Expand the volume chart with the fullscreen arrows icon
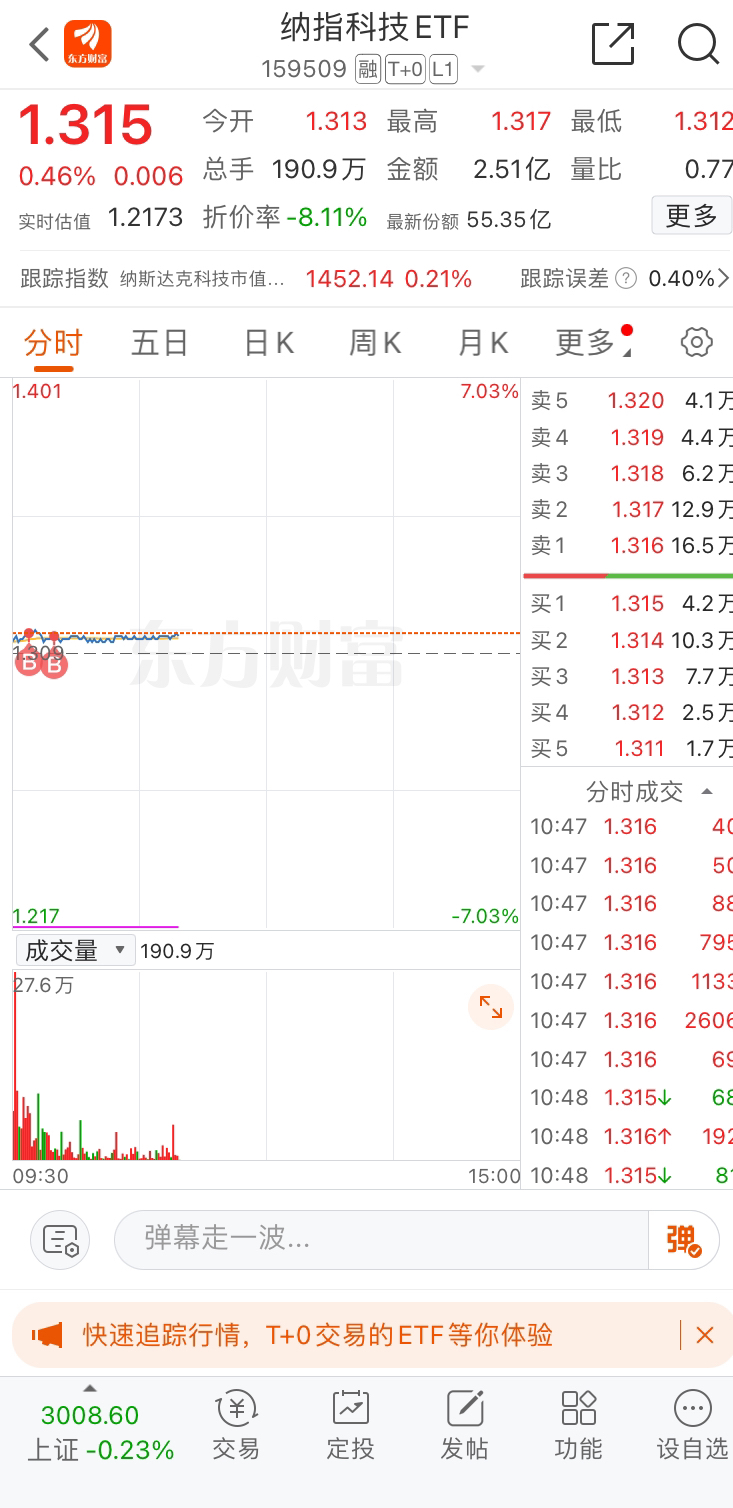 490,1007
